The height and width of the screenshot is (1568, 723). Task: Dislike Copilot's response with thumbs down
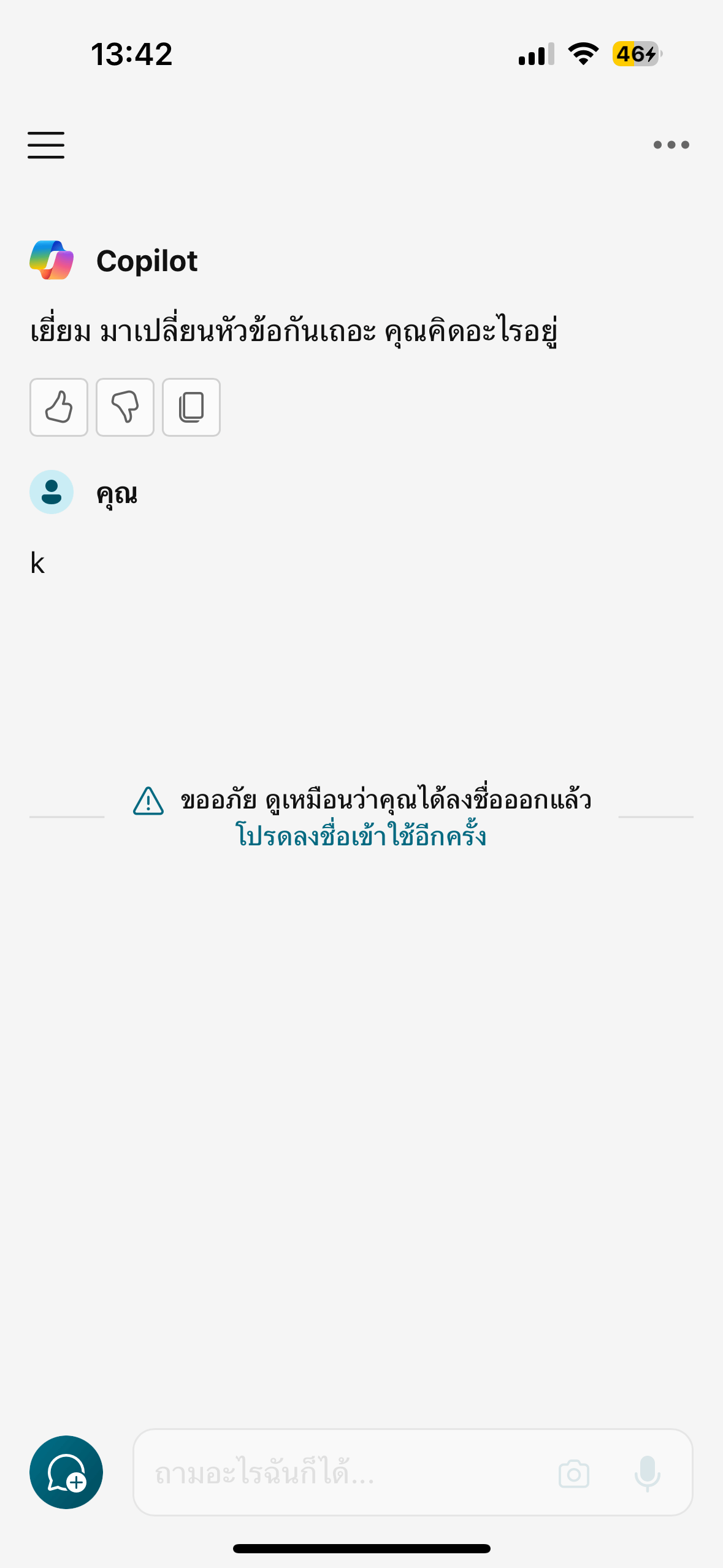coord(125,407)
